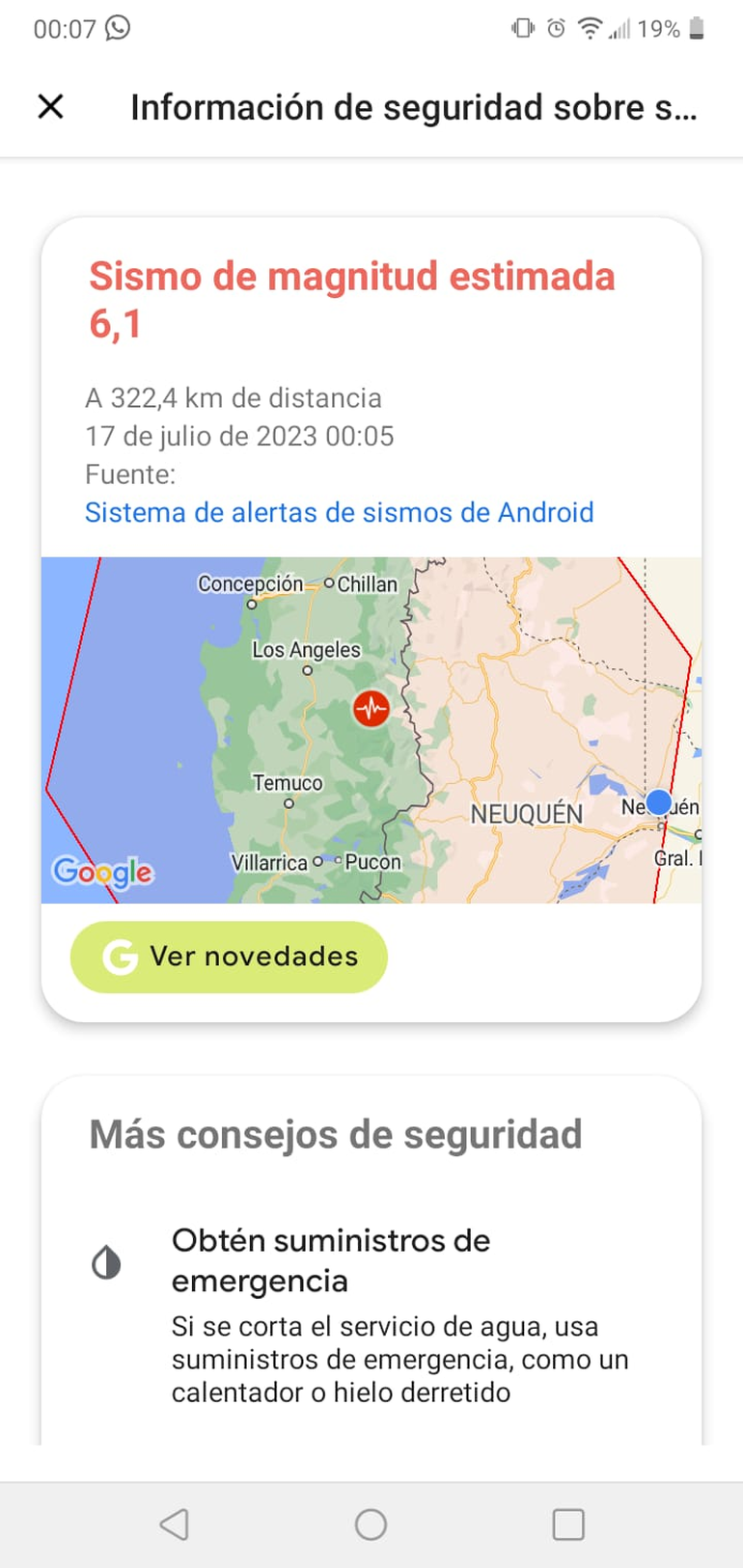
Task: Tap the Ver novedades button
Action: click(229, 957)
